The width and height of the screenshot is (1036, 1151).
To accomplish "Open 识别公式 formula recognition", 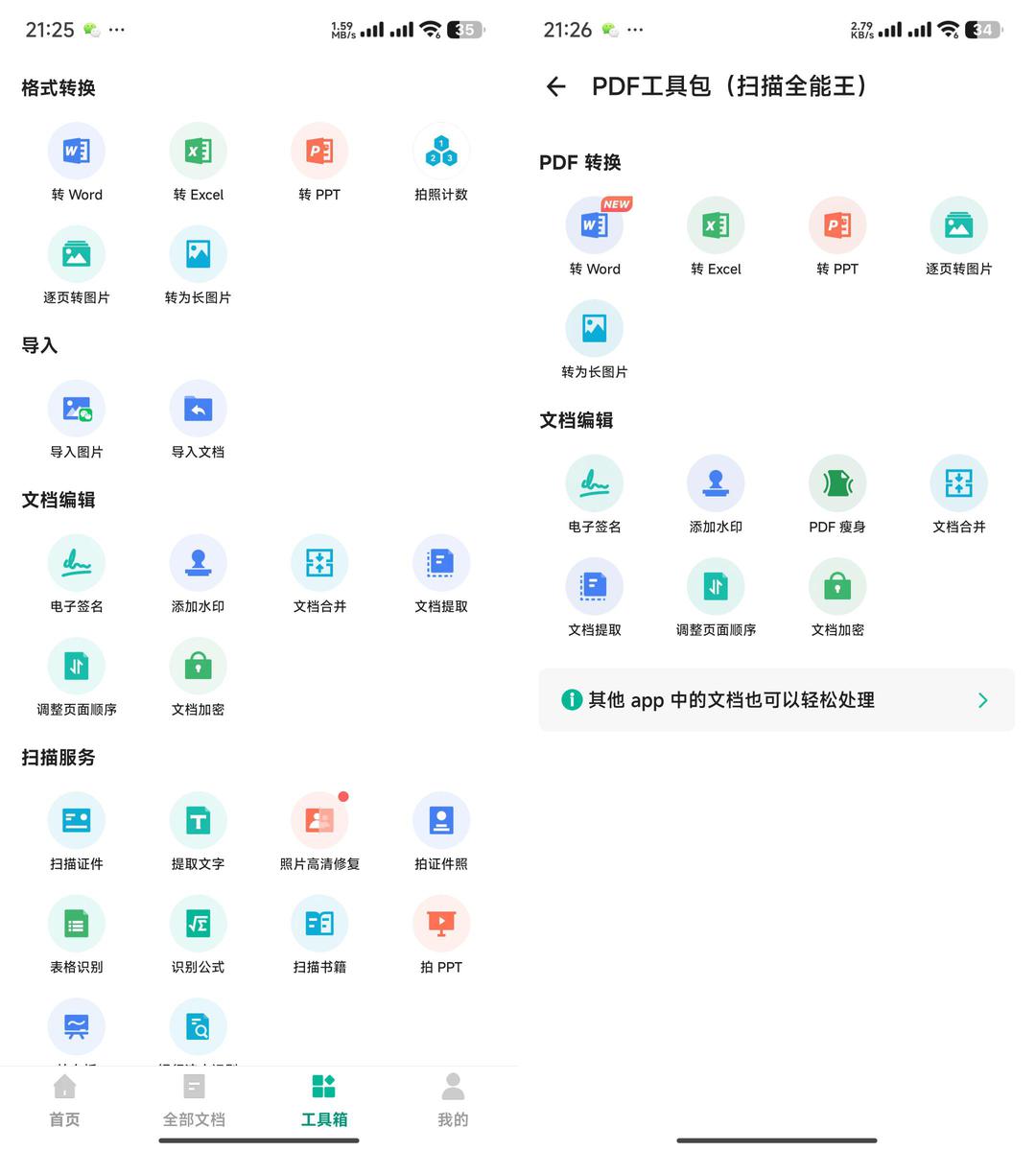I will (x=199, y=935).
